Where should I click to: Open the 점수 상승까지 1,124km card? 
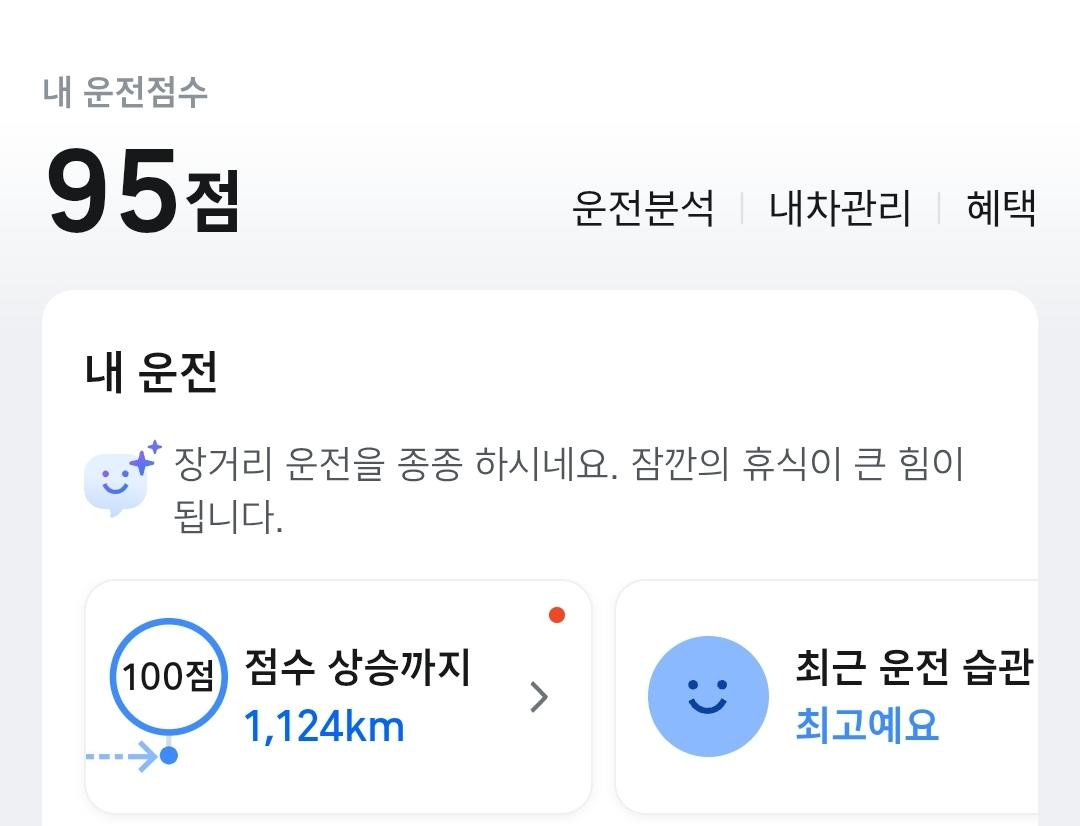pyautogui.click(x=338, y=697)
